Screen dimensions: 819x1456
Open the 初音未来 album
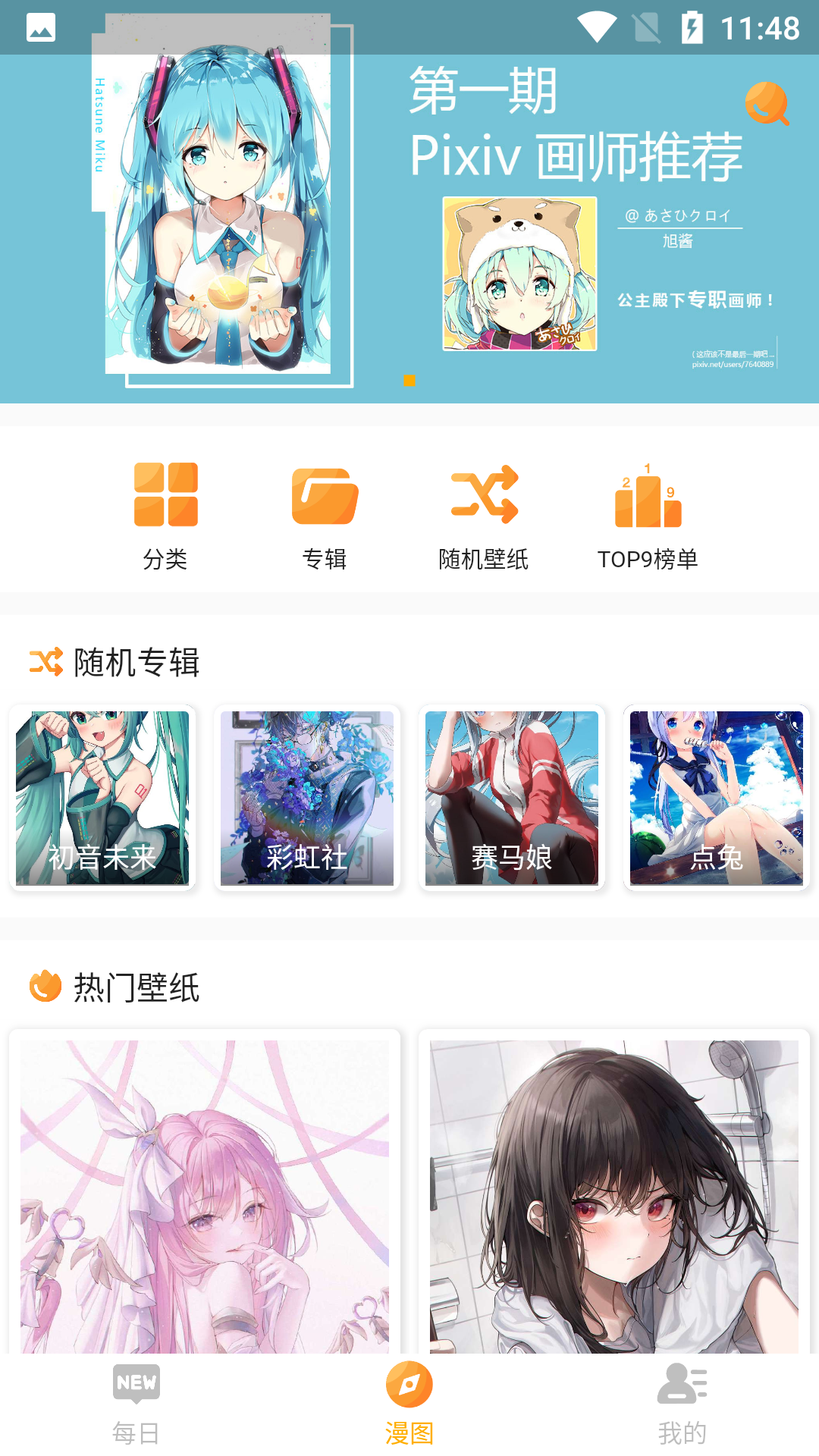[x=102, y=798]
